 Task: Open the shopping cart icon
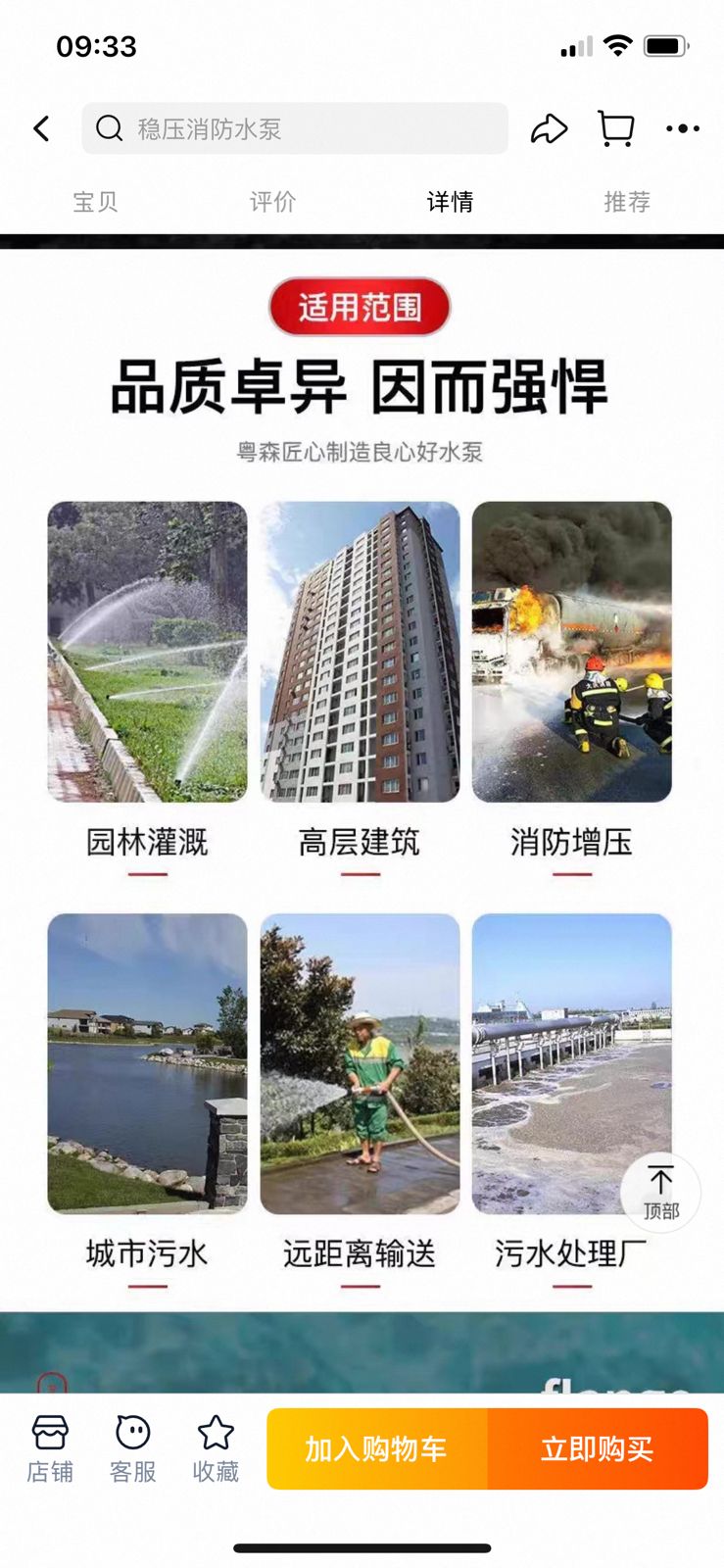pos(616,128)
